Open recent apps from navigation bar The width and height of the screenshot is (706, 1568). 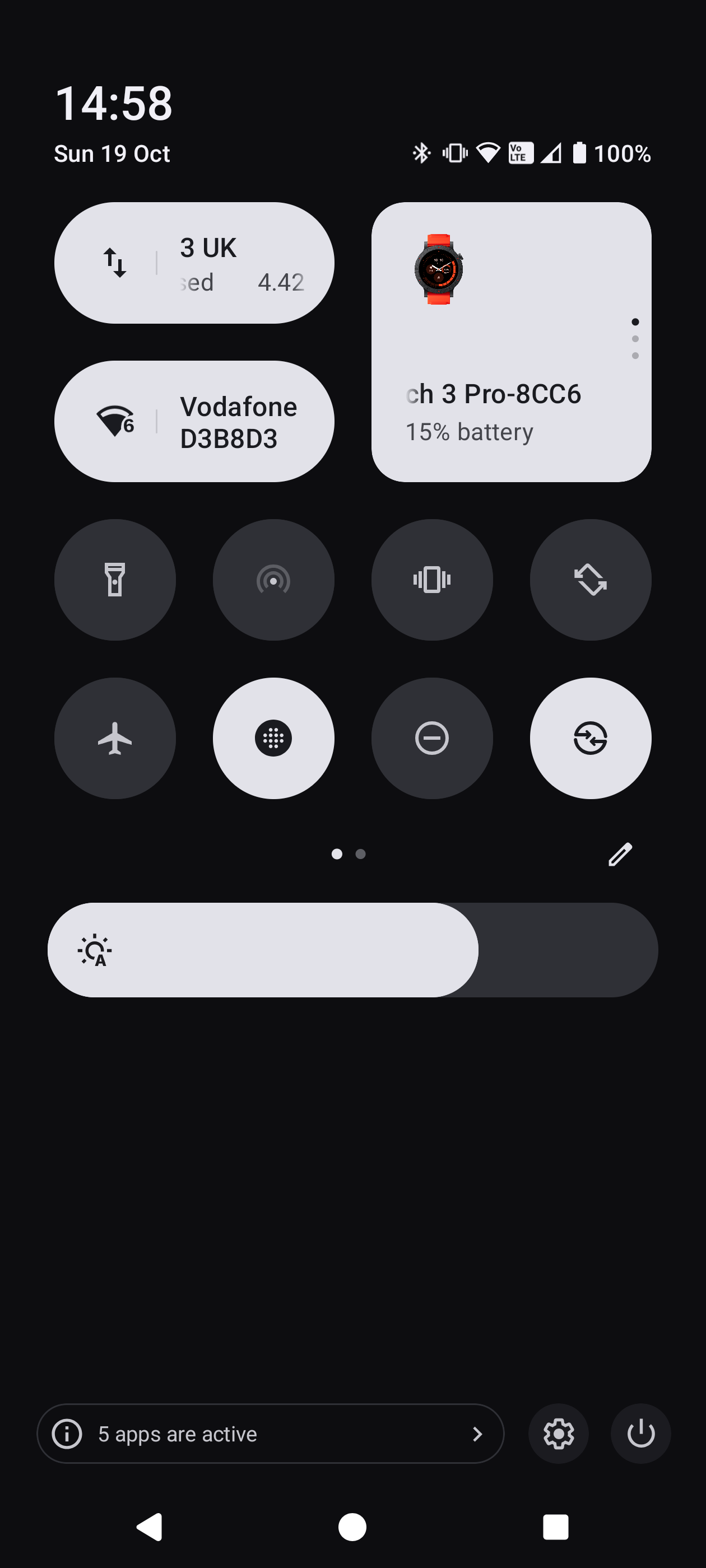[x=555, y=1527]
